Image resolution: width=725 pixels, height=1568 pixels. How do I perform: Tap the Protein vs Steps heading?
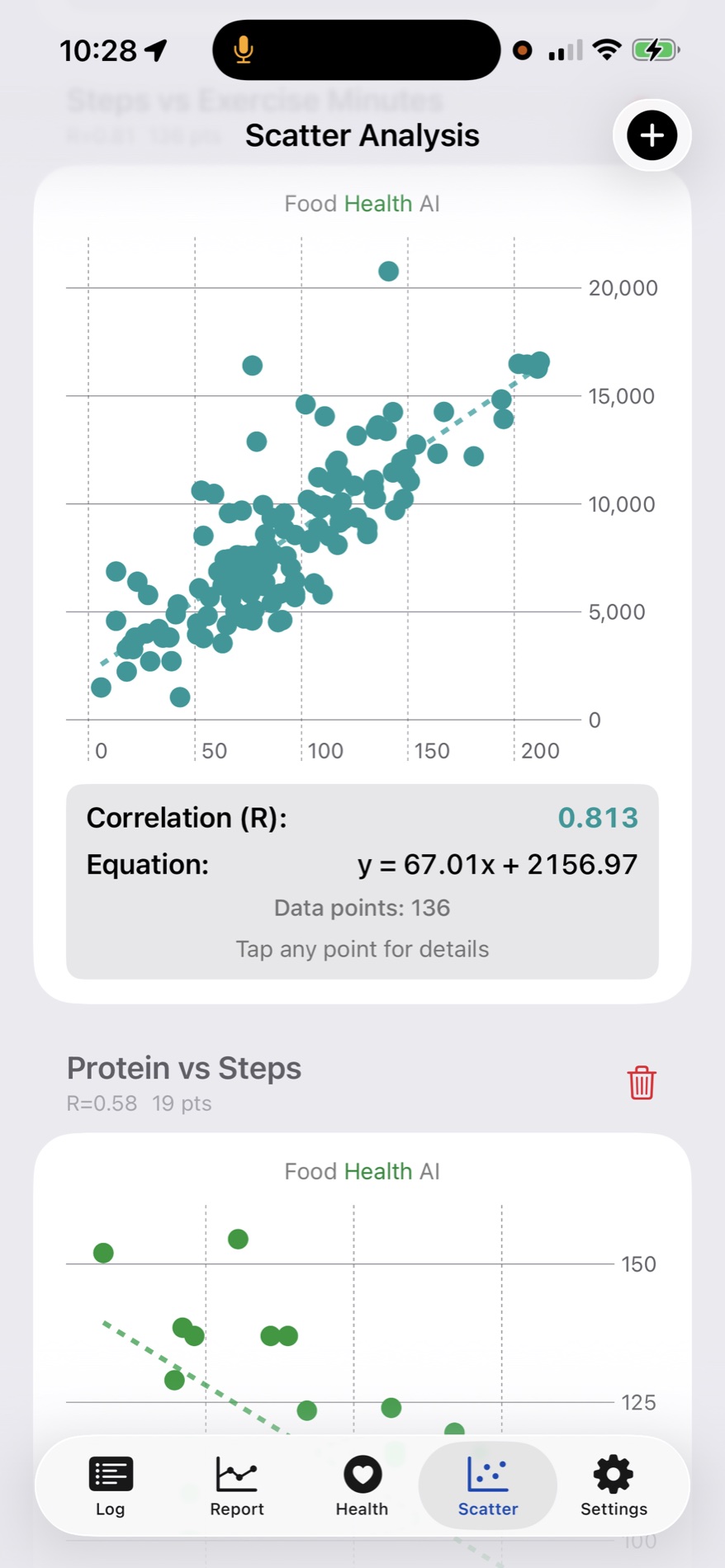pos(183,1068)
